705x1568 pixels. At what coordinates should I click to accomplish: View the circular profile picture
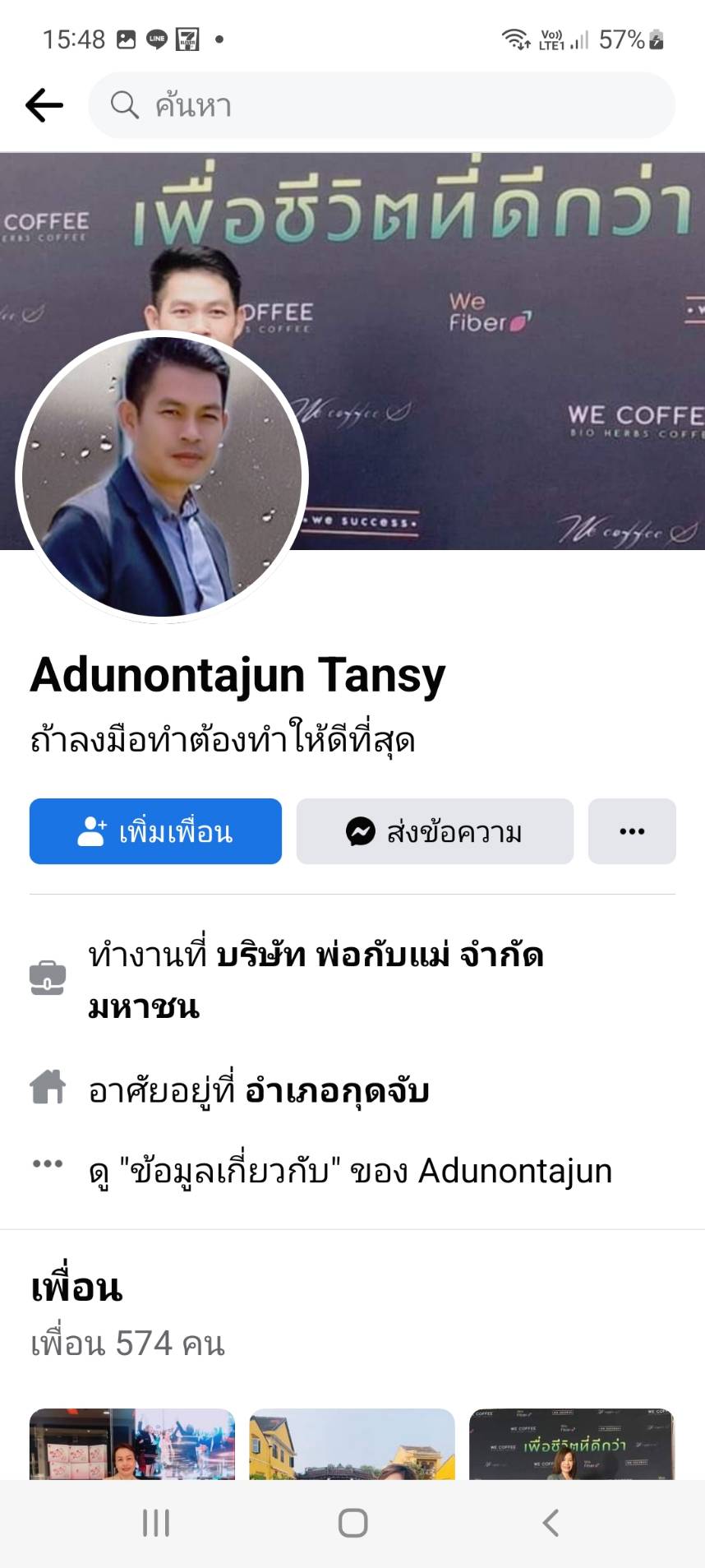(162, 477)
